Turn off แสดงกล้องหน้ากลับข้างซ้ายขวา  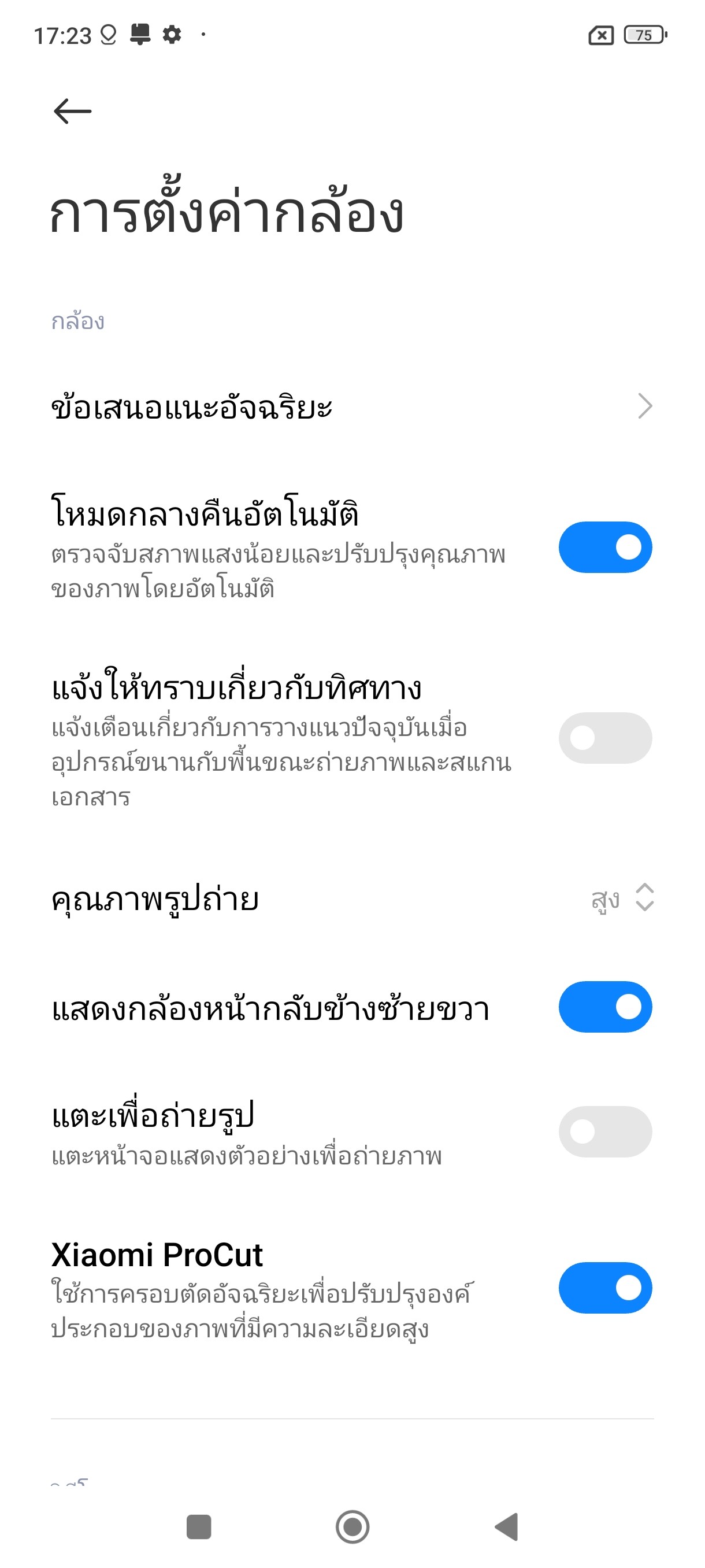coord(604,1007)
